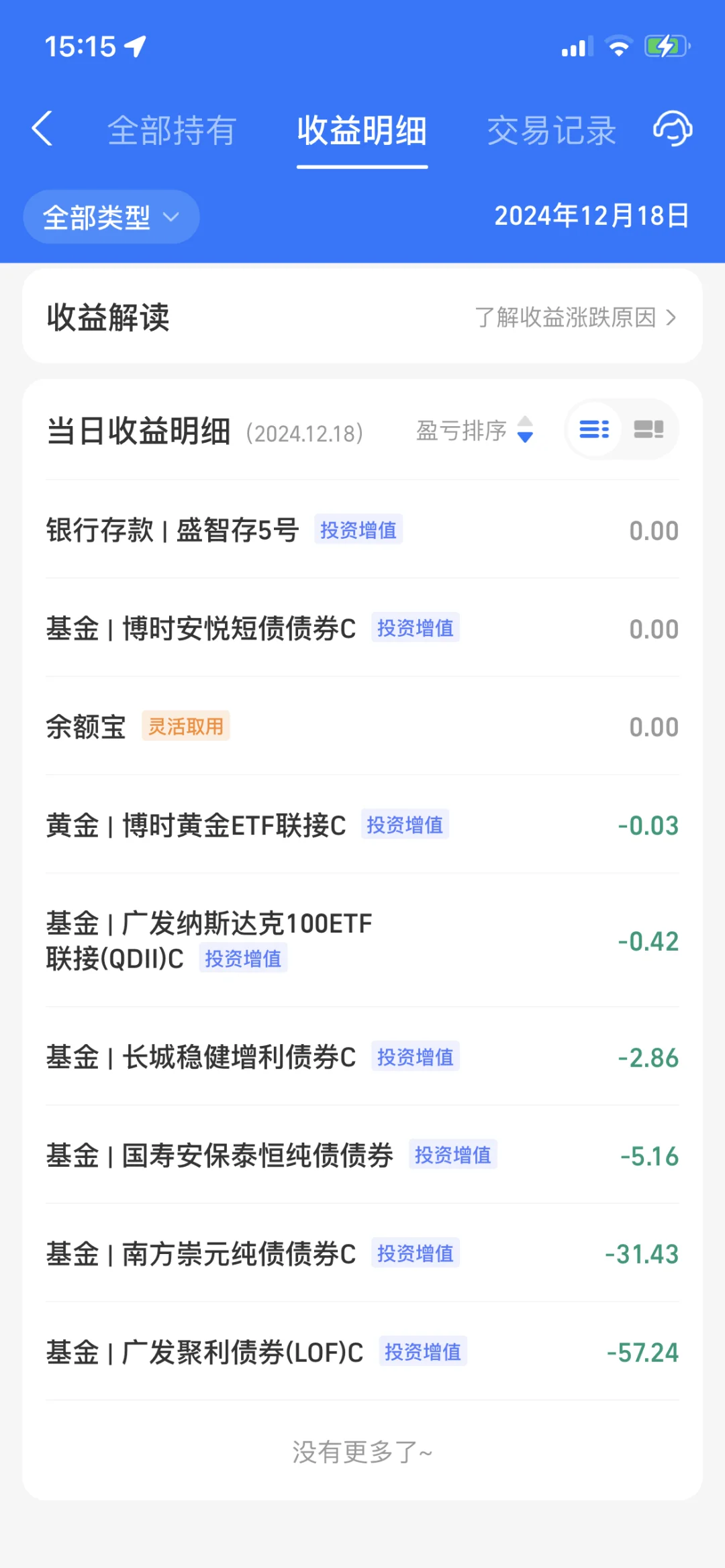Image resolution: width=725 pixels, height=1568 pixels.
Task: Open 国寿安保泰恒纯债债券 fund row
Action: 362,1155
